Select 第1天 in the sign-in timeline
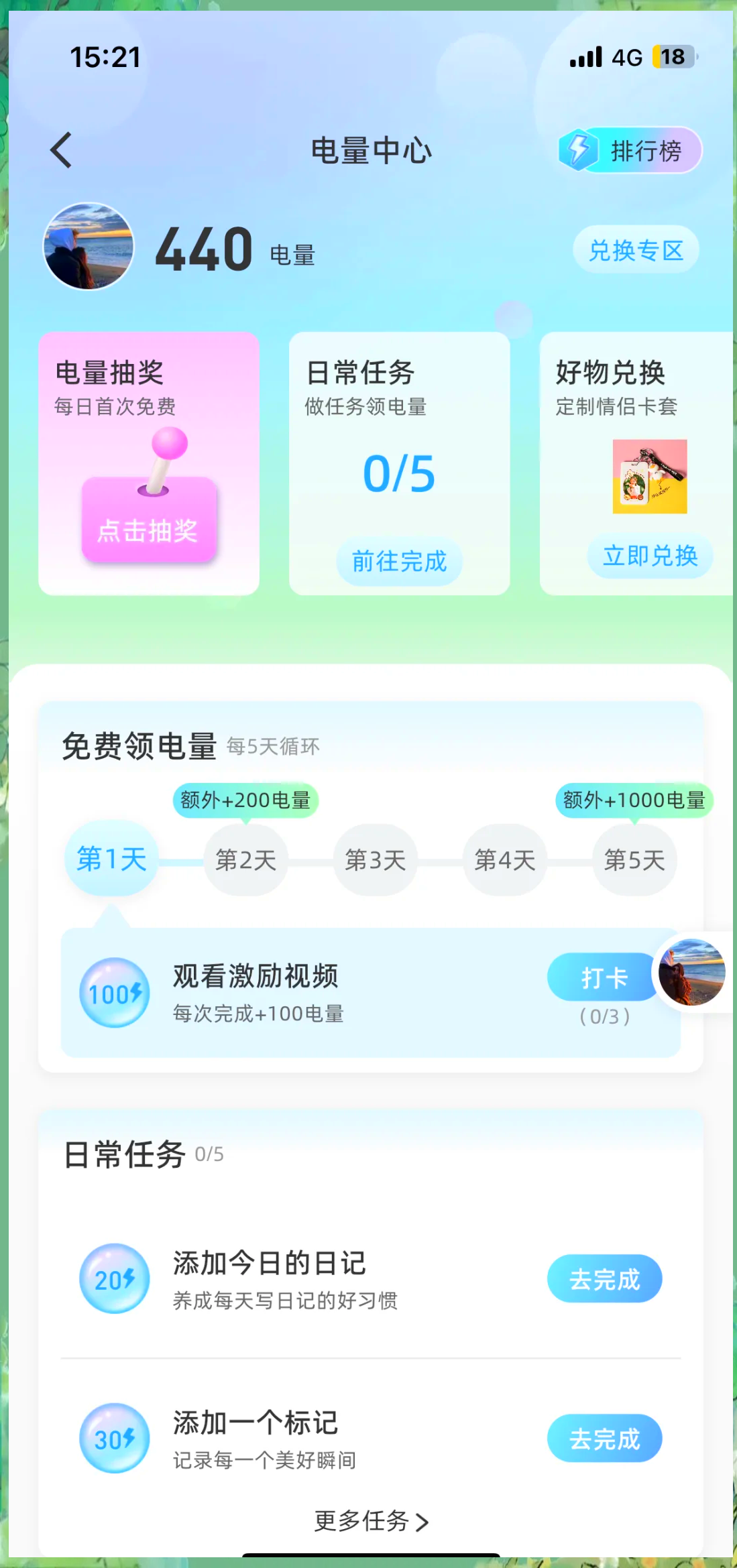The image size is (737, 1568). coord(111,859)
